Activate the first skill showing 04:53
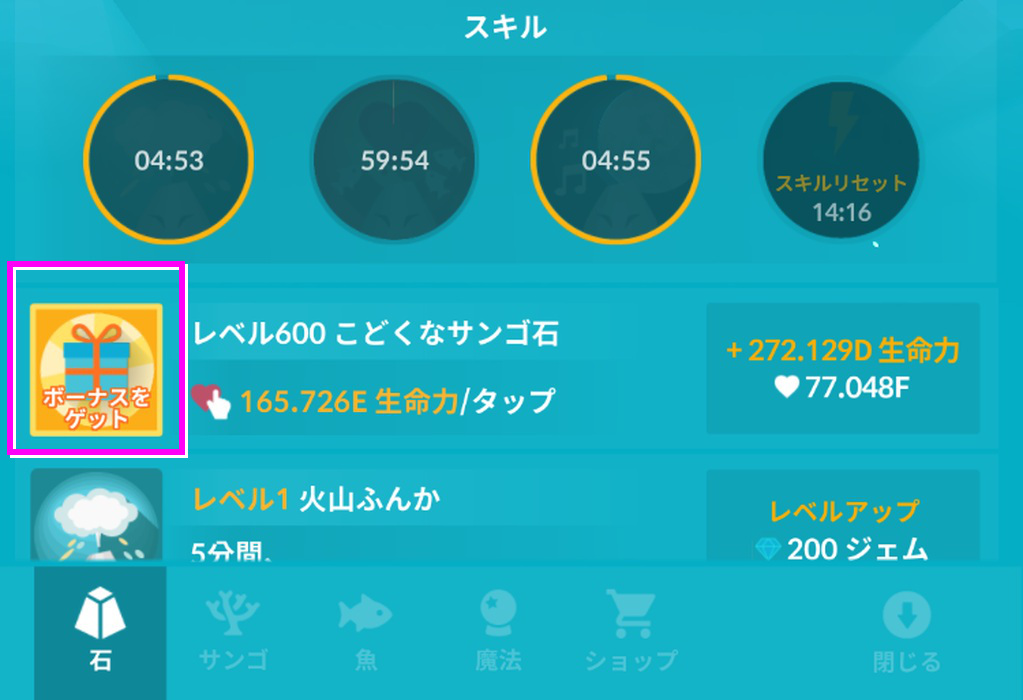Image resolution: width=1023 pixels, height=700 pixels. 168,160
